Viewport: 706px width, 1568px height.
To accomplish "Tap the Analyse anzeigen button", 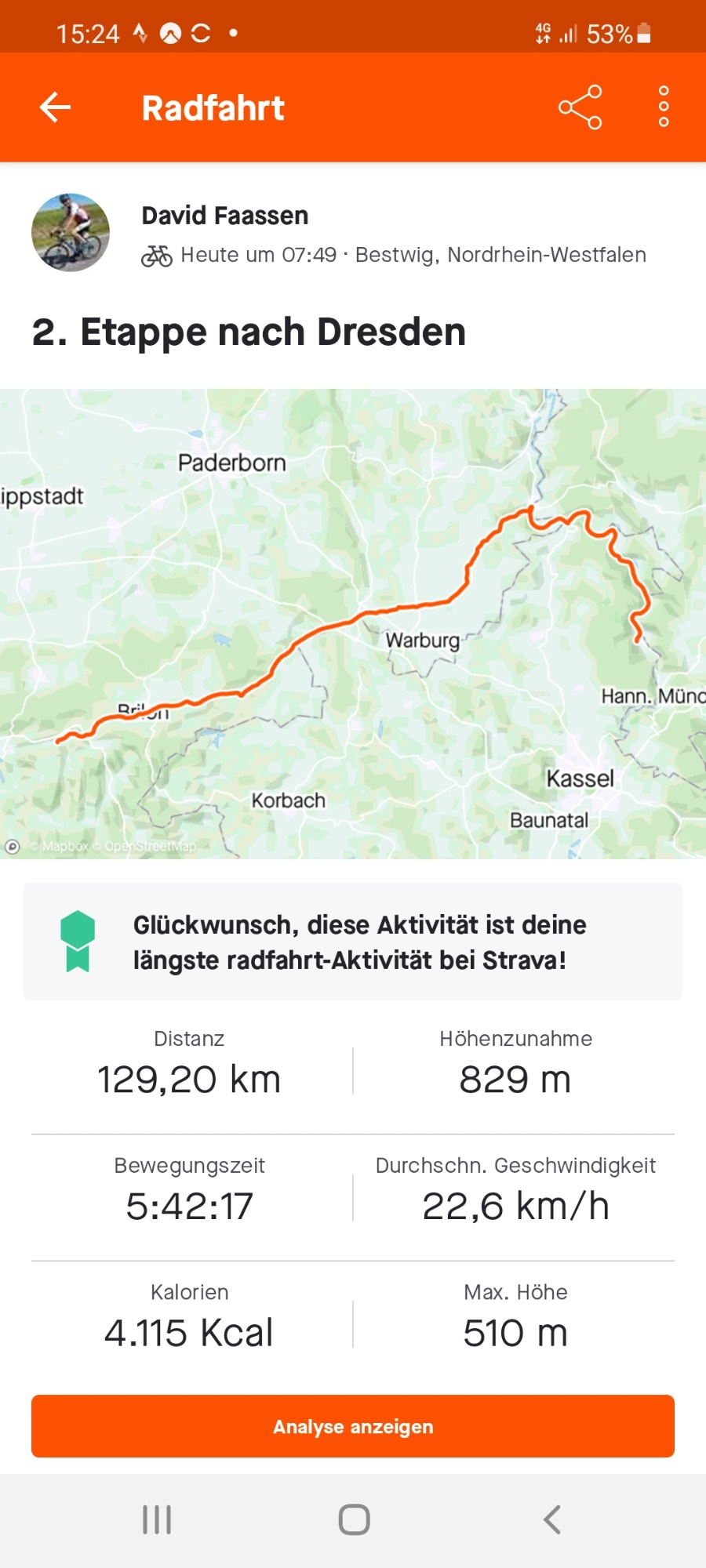I will (x=353, y=1426).
